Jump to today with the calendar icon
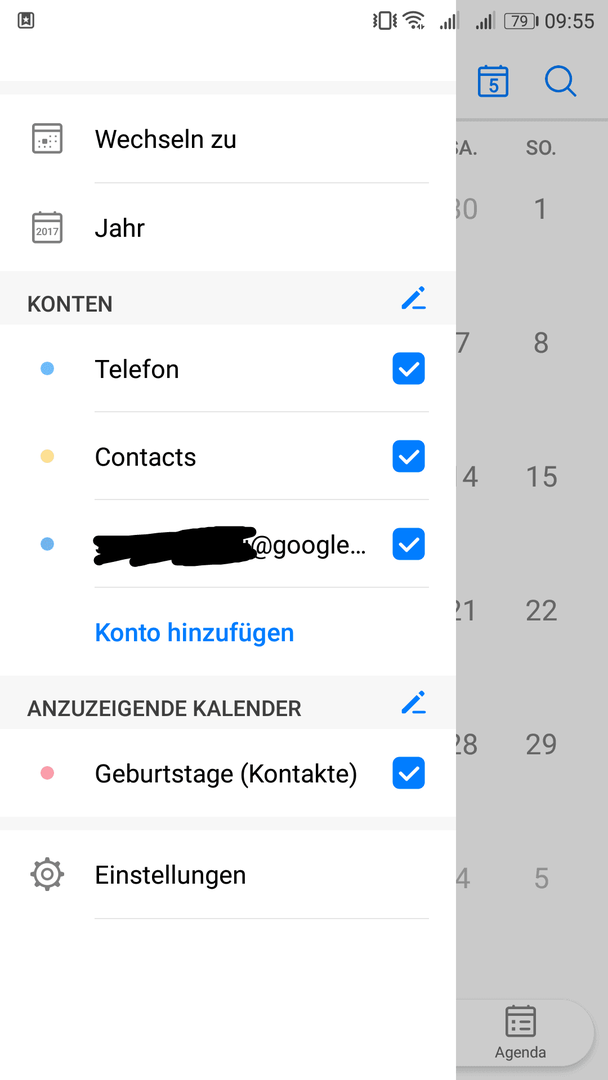 493,81
